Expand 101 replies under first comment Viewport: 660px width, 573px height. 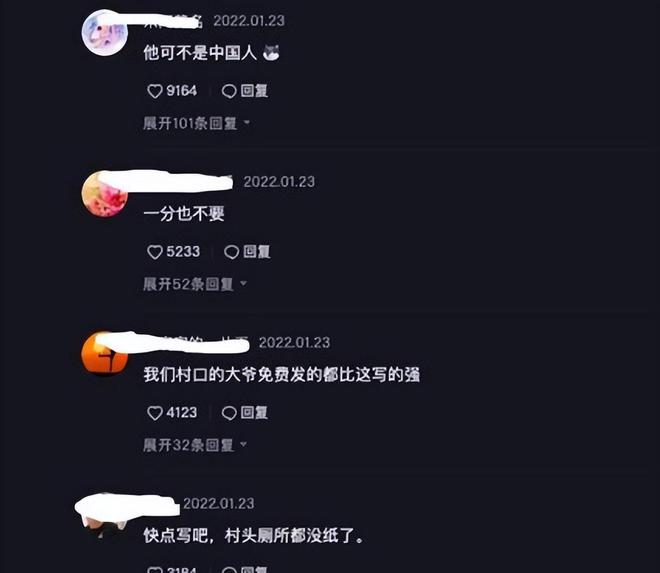(196, 124)
